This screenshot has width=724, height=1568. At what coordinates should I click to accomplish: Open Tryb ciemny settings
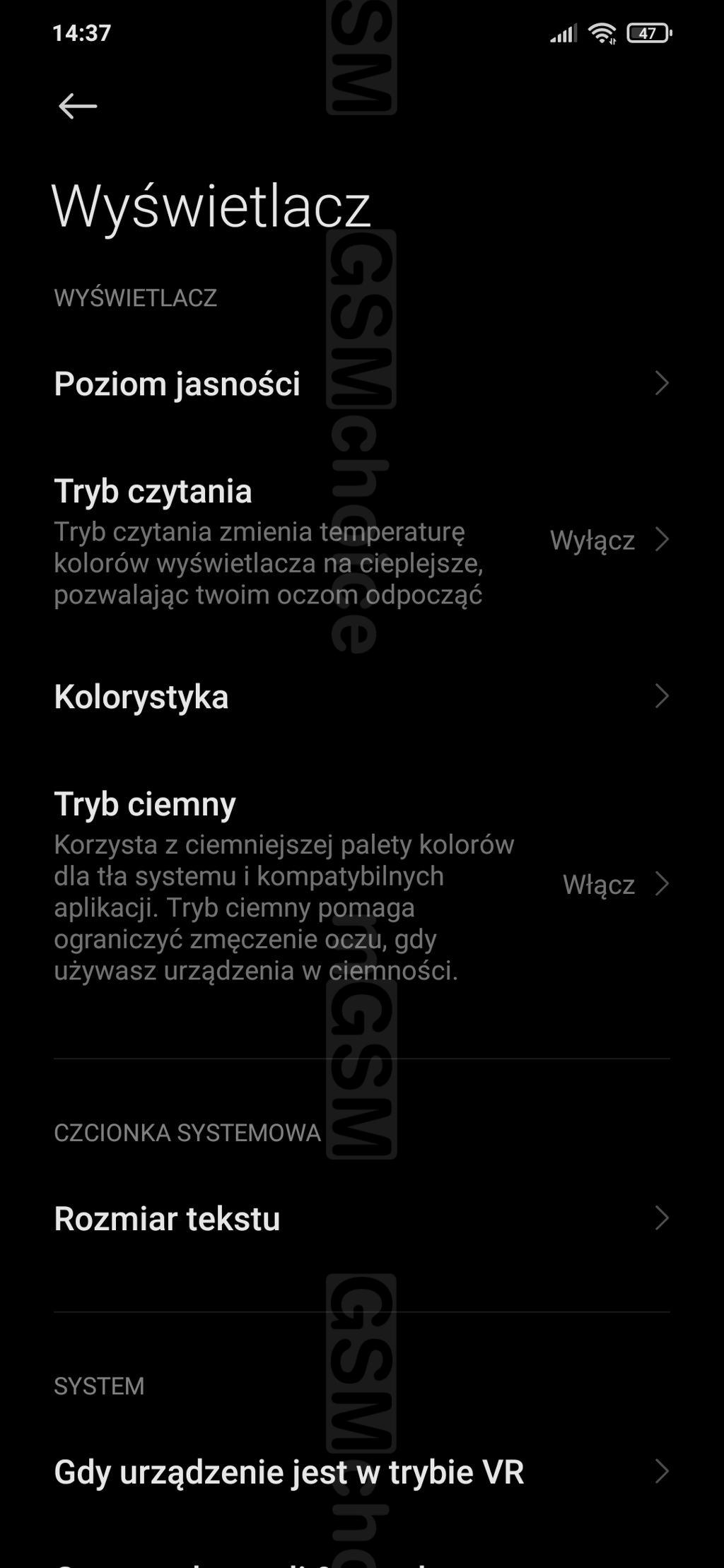pos(361,885)
